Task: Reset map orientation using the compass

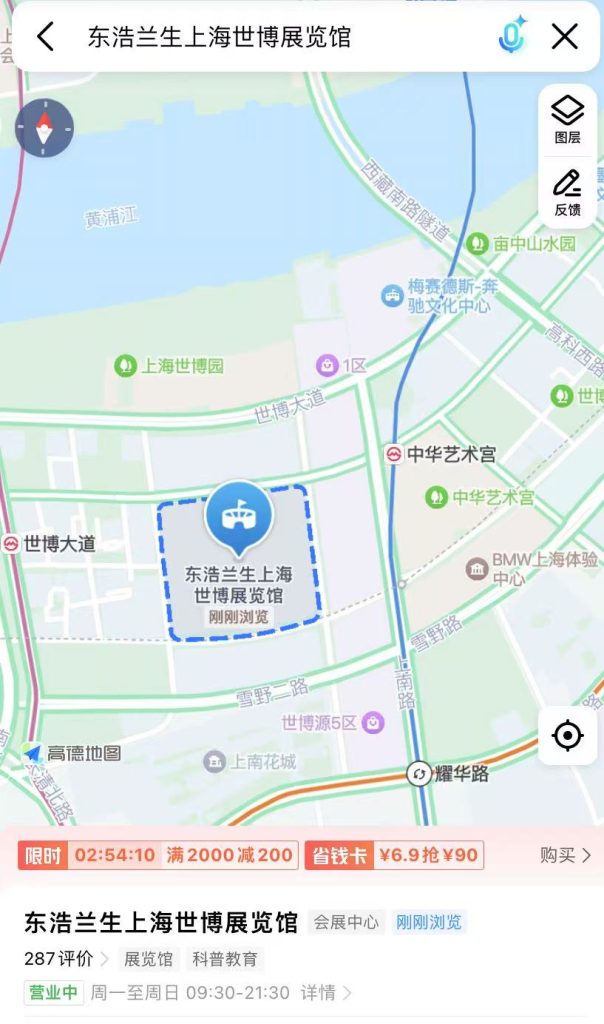Action: pos(44,128)
